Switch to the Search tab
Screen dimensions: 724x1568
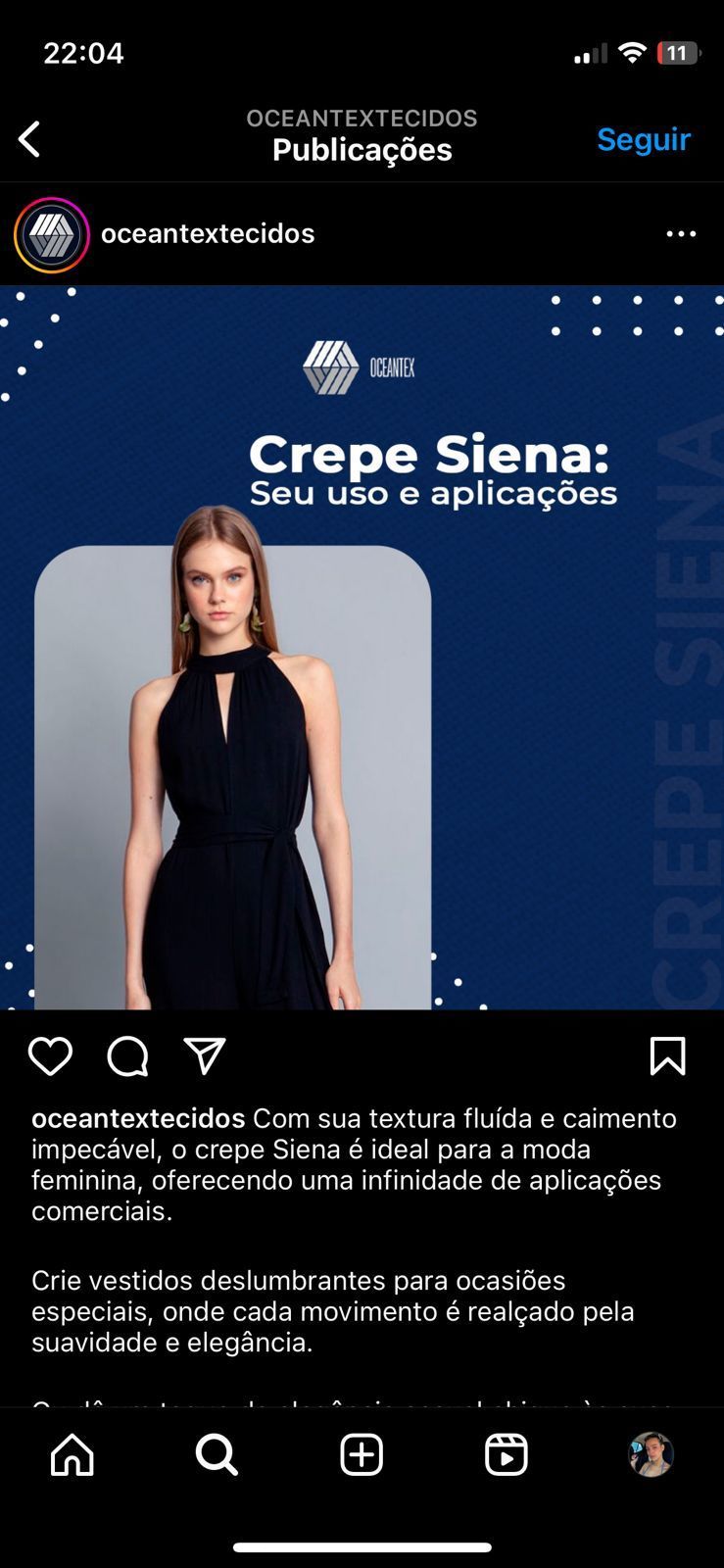point(217,1454)
